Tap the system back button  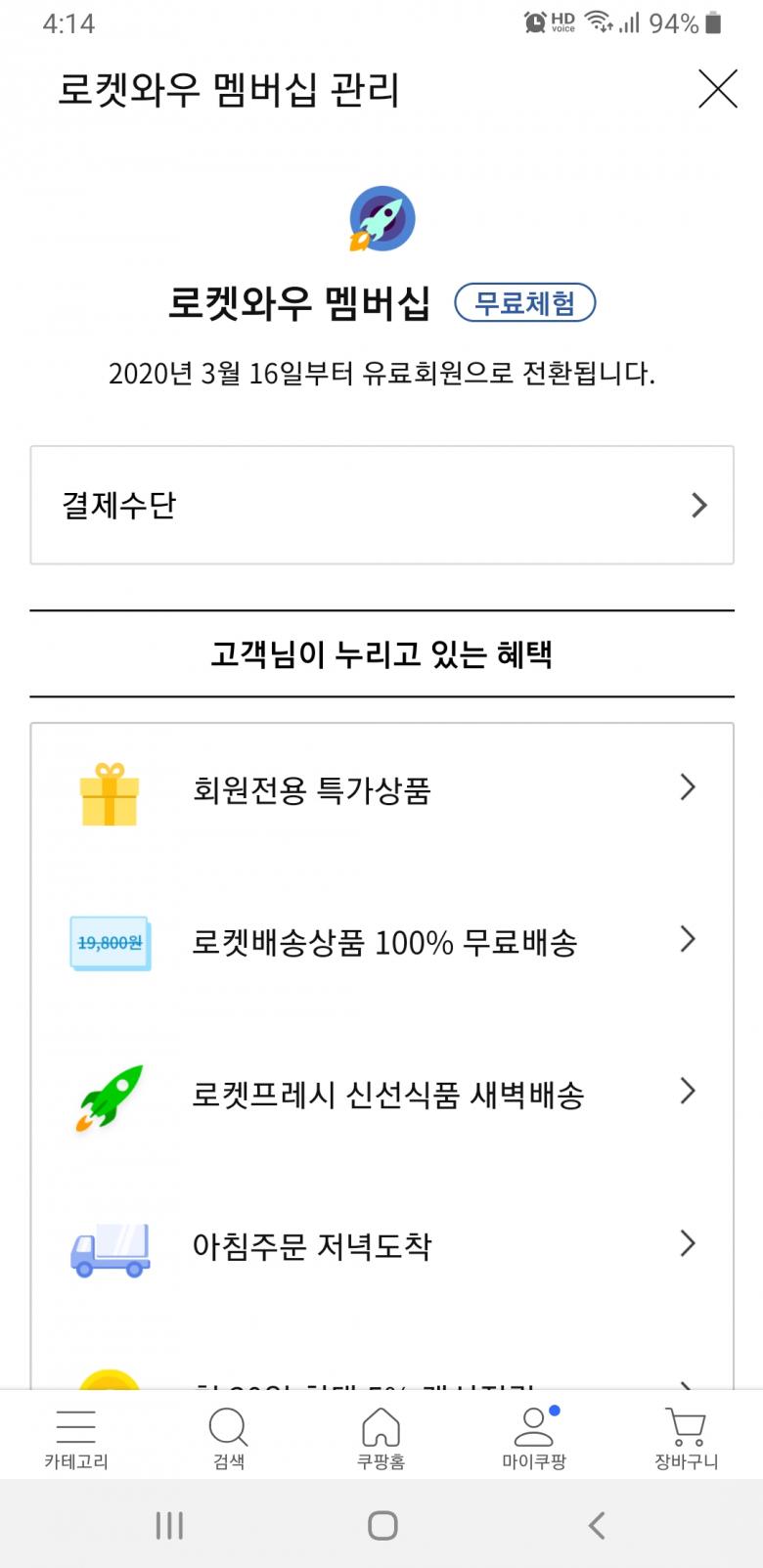[596, 1525]
